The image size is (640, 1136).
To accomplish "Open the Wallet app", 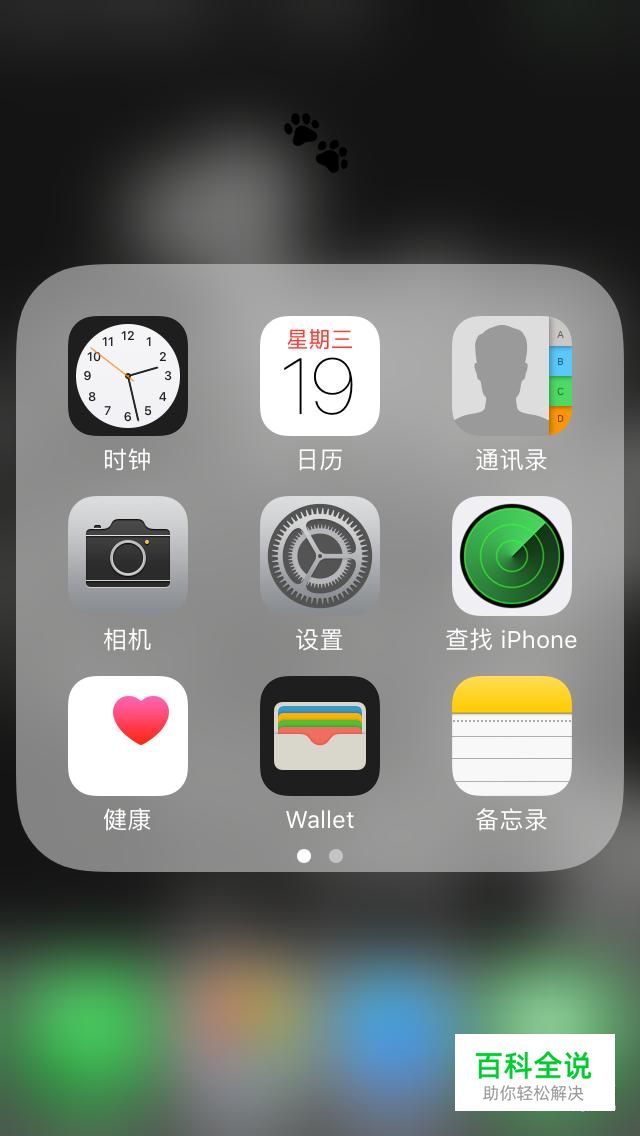I will pyautogui.click(x=320, y=736).
